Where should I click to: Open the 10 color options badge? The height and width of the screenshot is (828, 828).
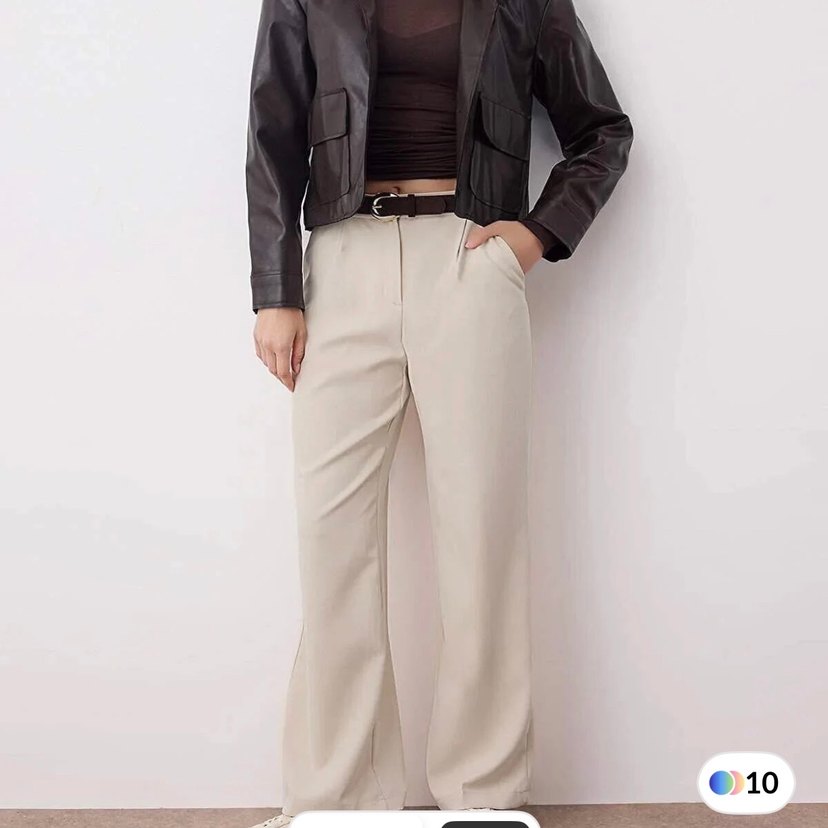[745, 782]
